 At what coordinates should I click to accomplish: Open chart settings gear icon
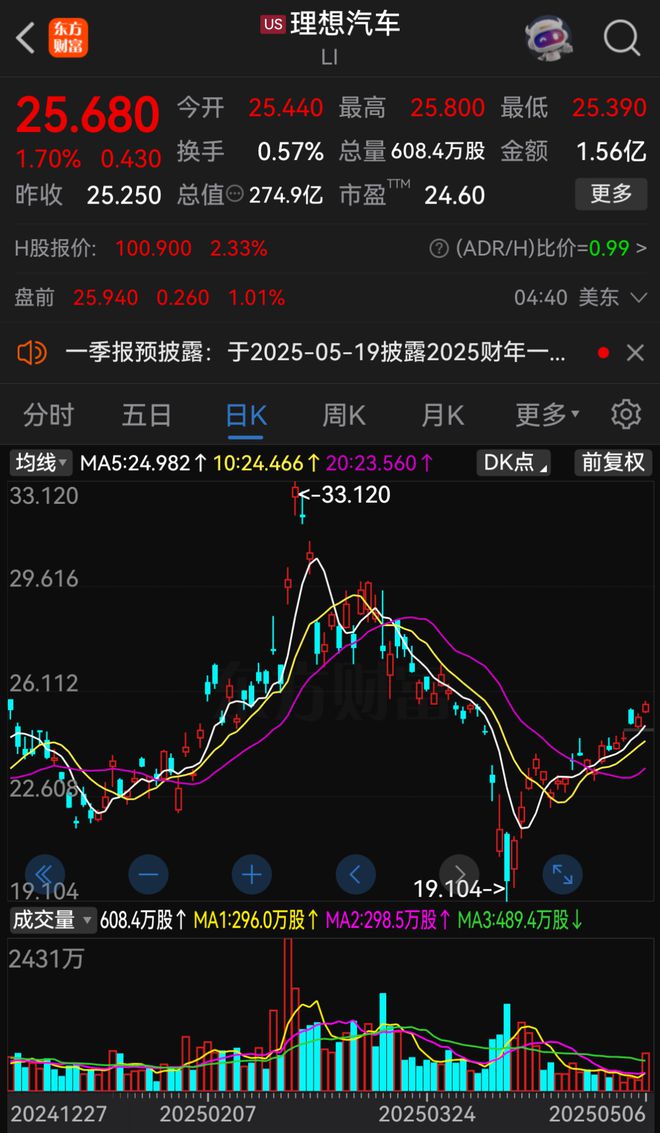(x=626, y=414)
